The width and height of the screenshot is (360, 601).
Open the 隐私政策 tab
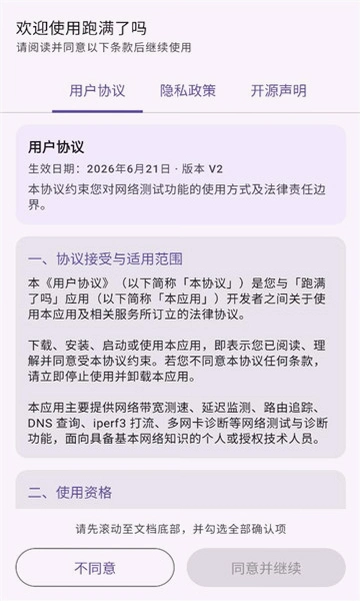[188, 91]
